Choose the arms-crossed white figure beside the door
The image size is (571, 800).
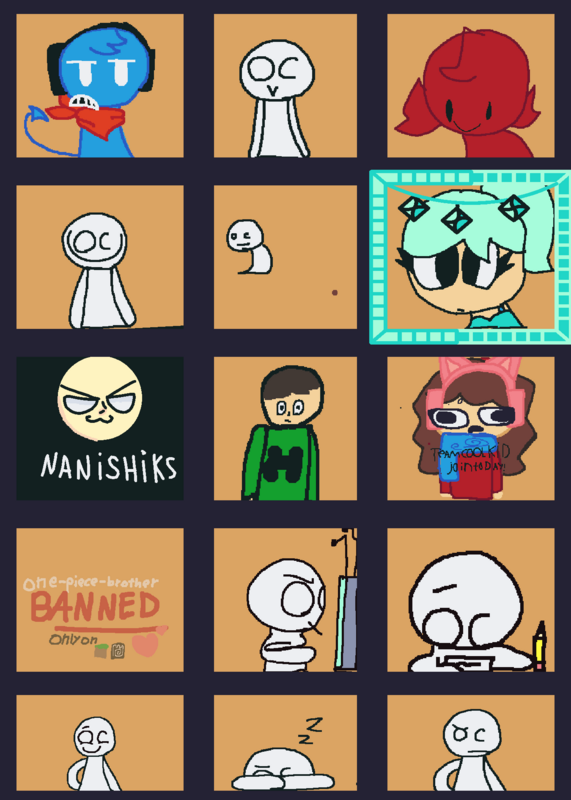(285, 600)
